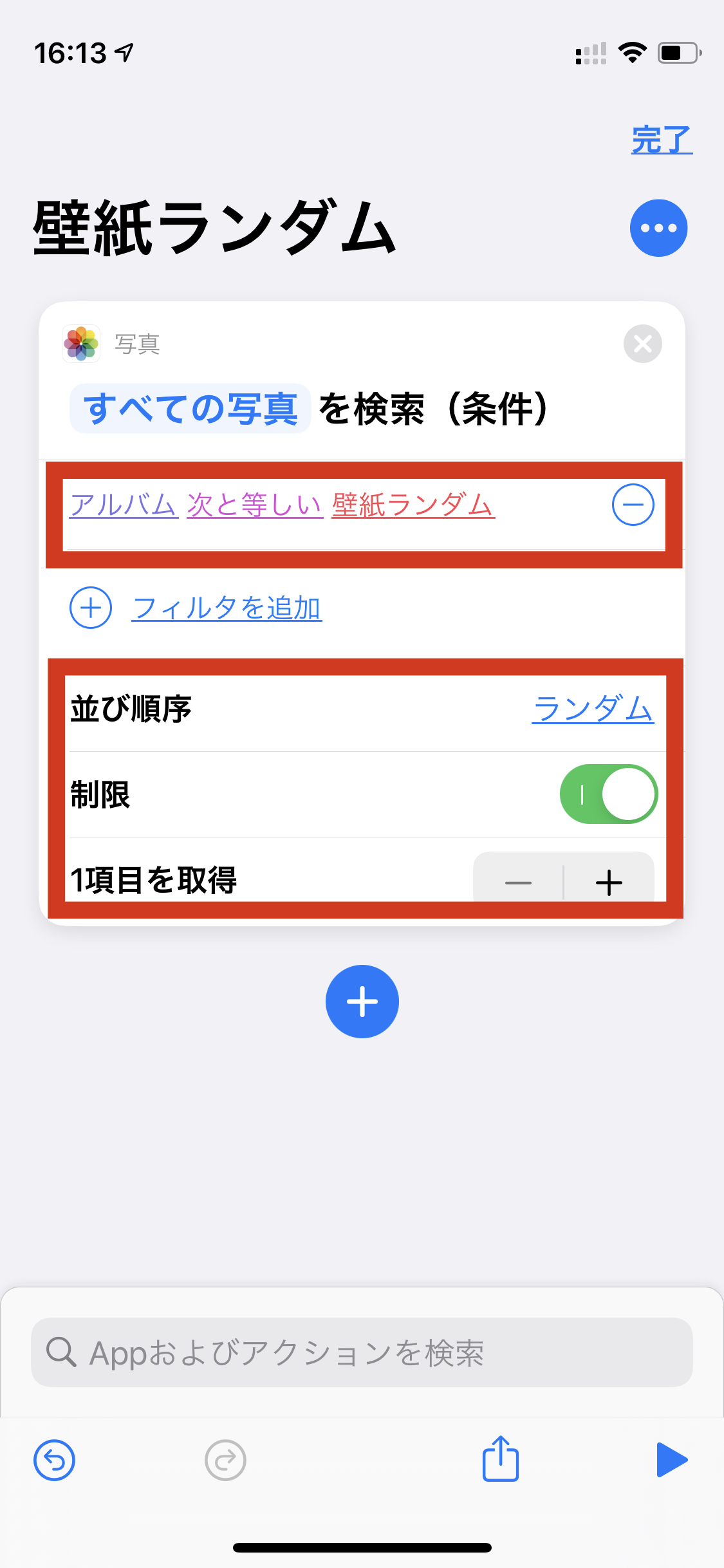
Task: Tap 完了 to finish editing
Action: (x=662, y=140)
